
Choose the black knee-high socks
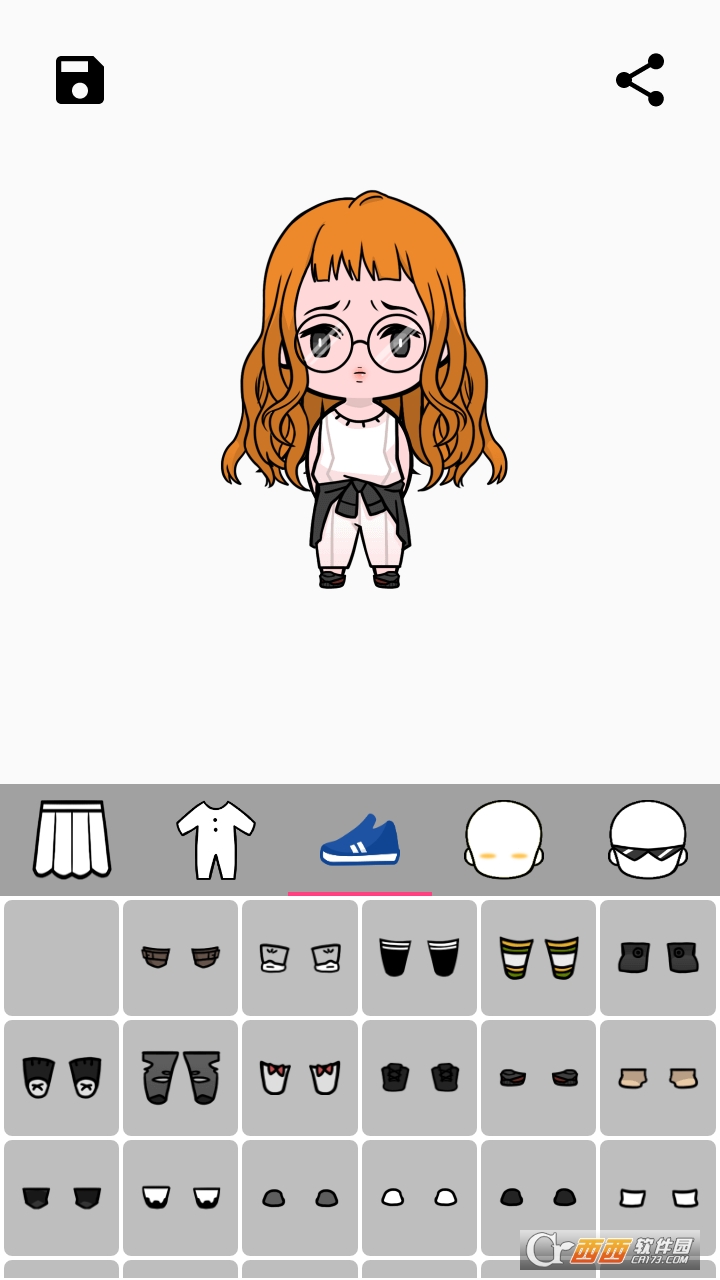click(419, 957)
